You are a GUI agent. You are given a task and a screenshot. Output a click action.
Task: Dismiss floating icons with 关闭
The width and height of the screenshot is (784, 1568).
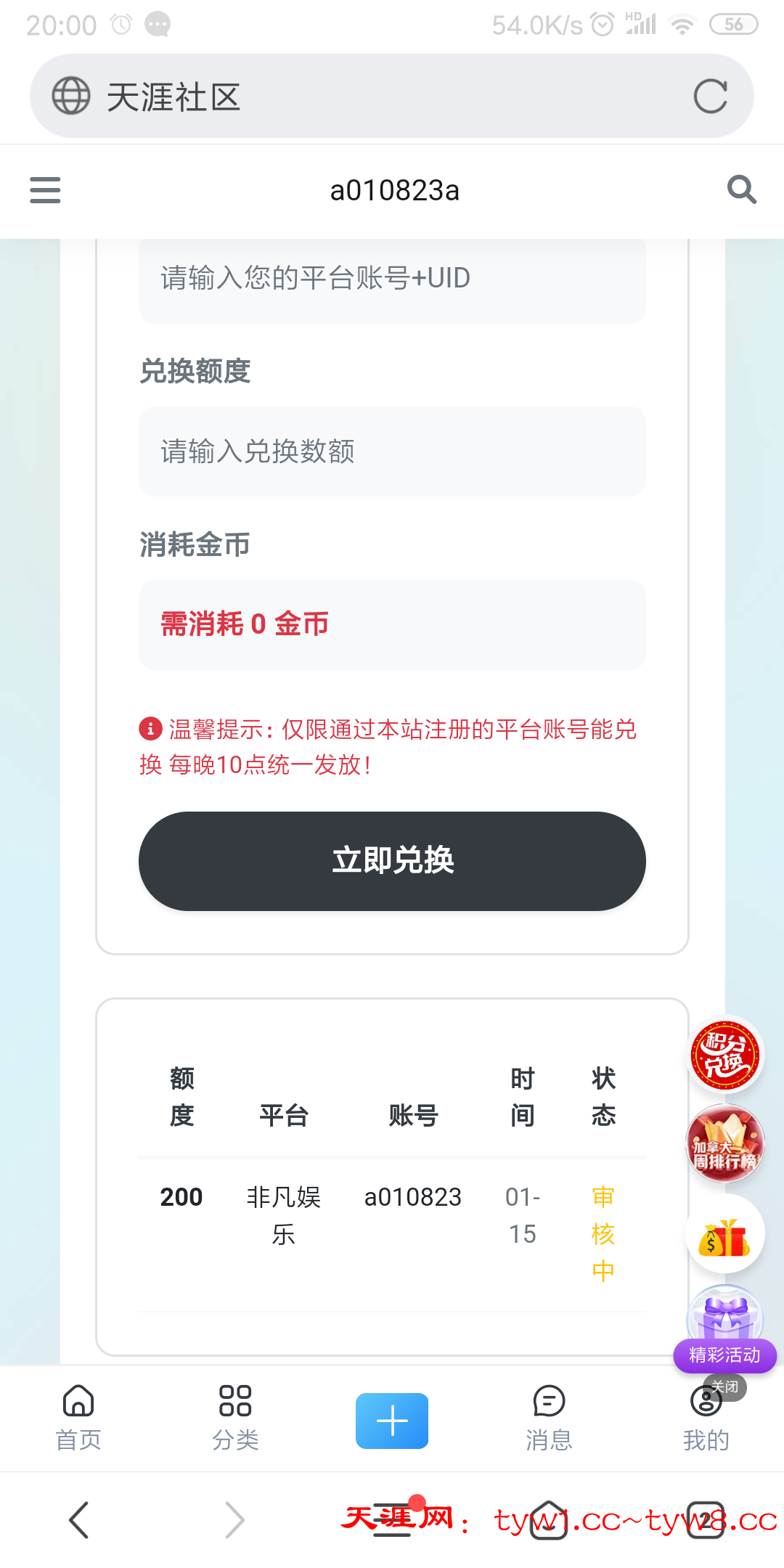[x=725, y=1387]
